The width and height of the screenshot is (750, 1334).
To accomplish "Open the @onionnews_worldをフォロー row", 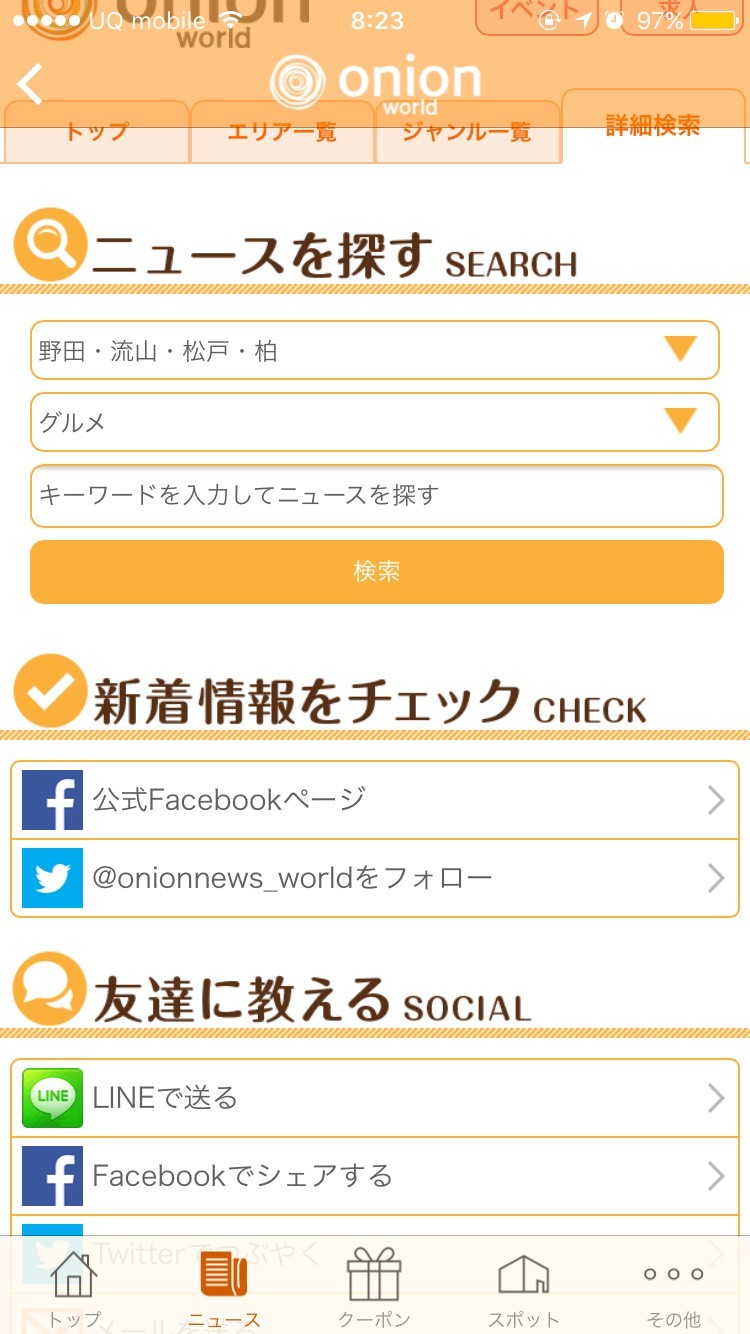I will point(375,877).
